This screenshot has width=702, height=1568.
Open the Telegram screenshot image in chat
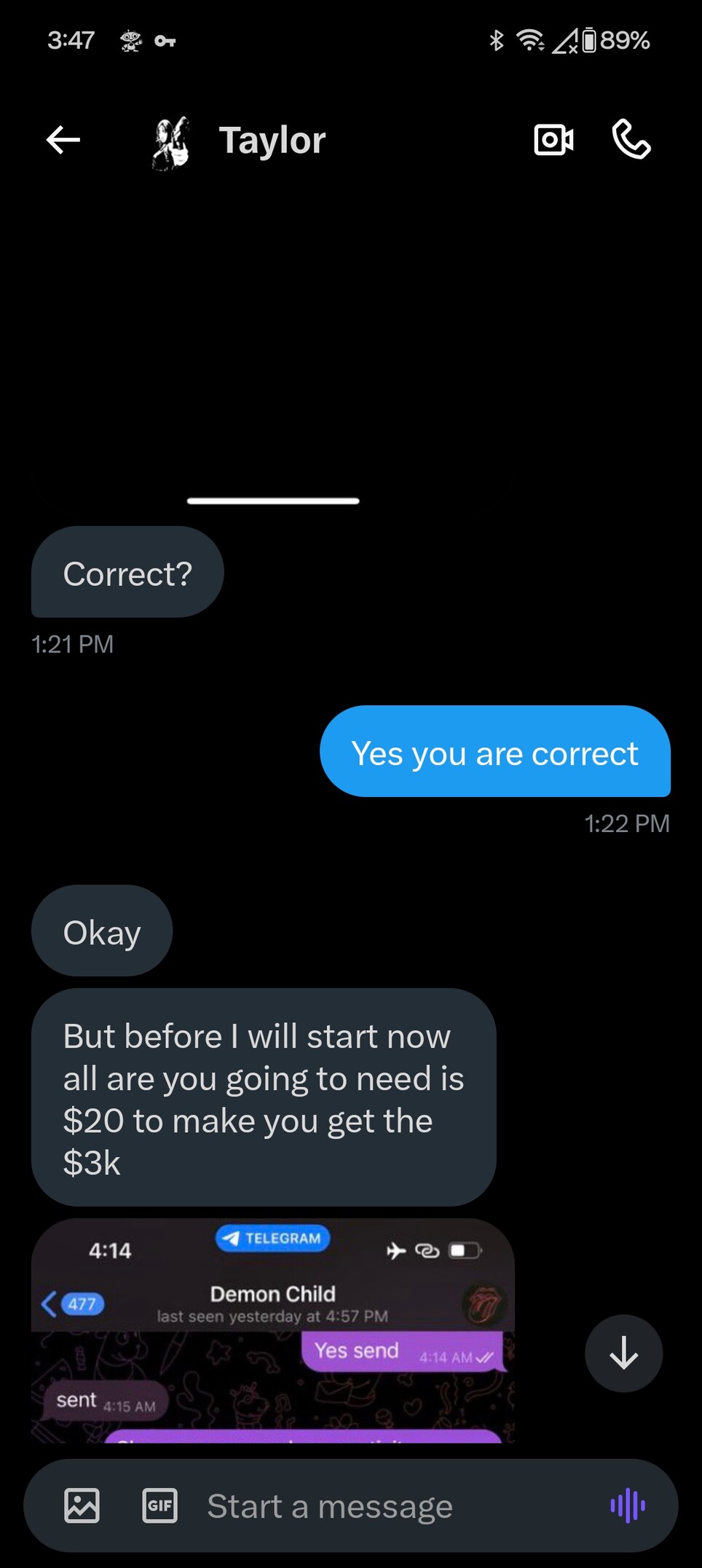pyautogui.click(x=273, y=1330)
